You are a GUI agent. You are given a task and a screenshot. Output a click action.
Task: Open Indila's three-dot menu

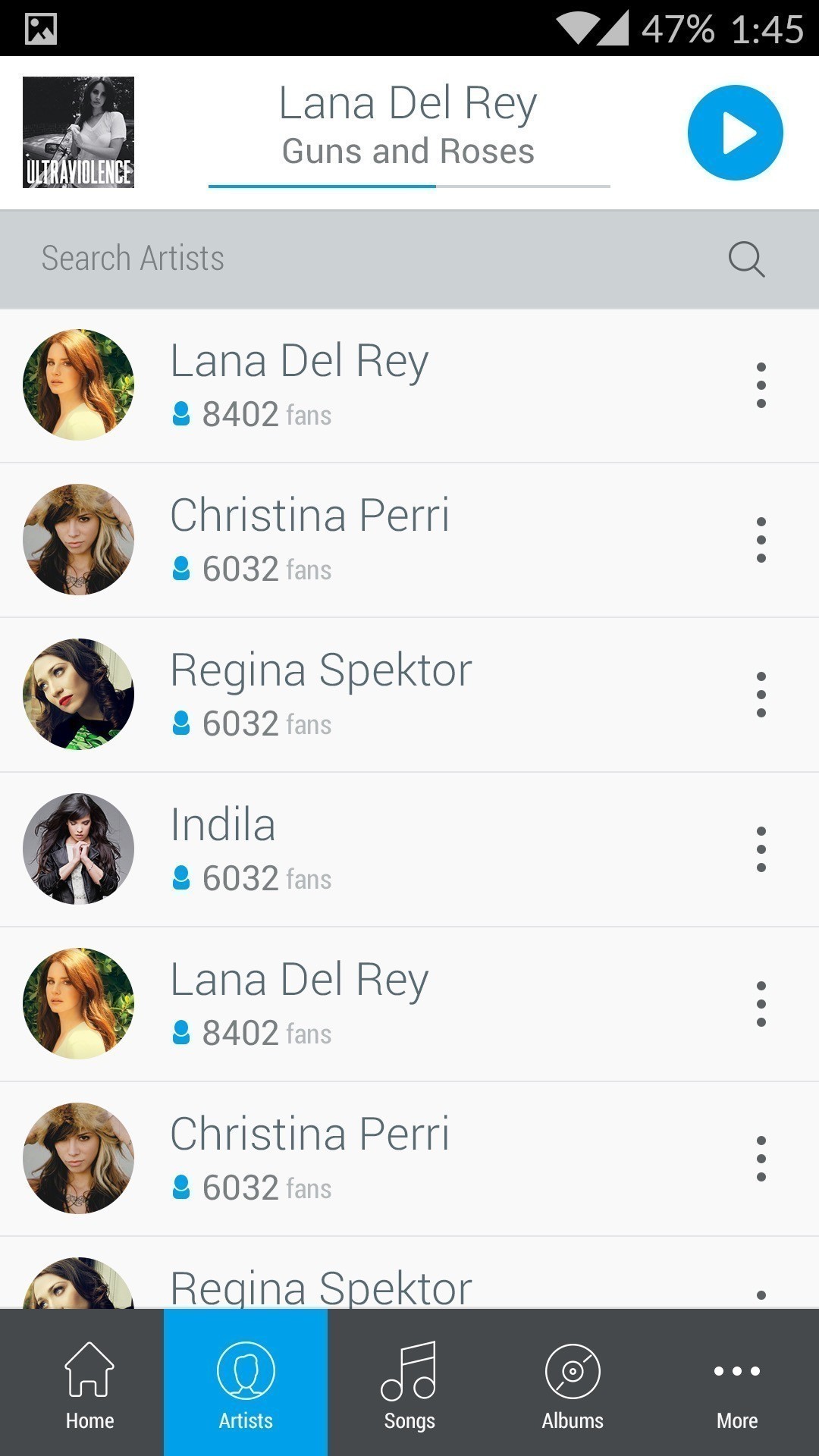click(x=761, y=849)
